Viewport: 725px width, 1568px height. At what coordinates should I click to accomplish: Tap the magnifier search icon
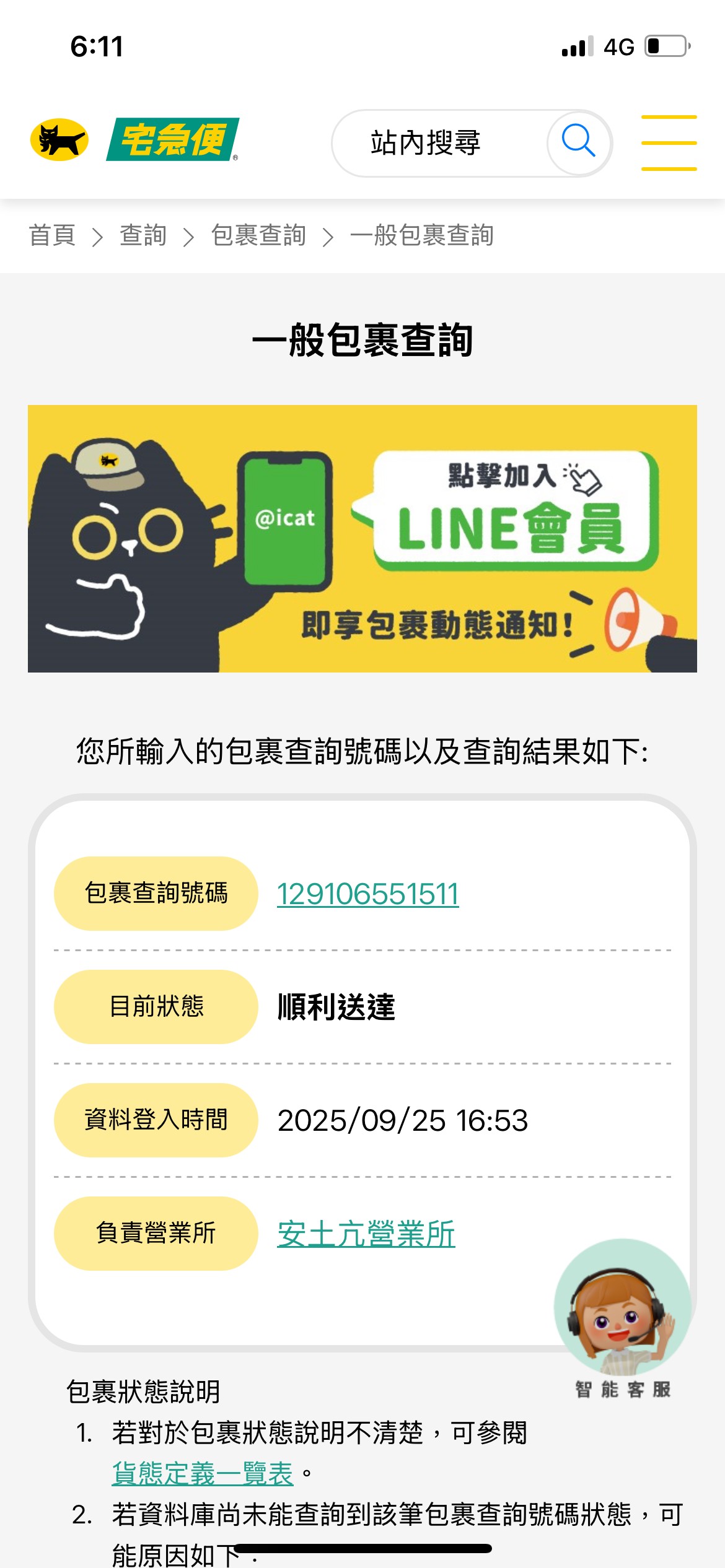point(578,142)
